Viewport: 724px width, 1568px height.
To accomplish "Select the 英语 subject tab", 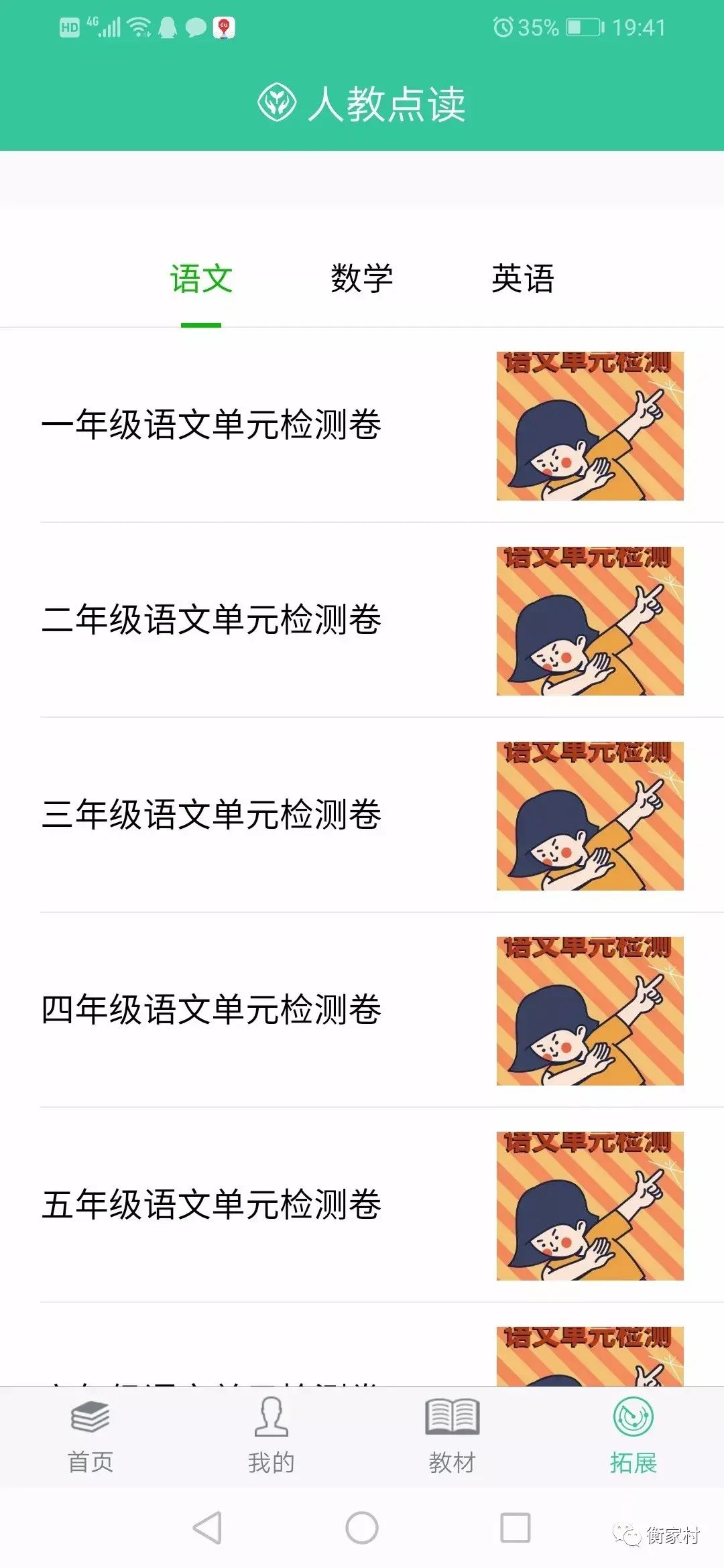I will [523, 279].
